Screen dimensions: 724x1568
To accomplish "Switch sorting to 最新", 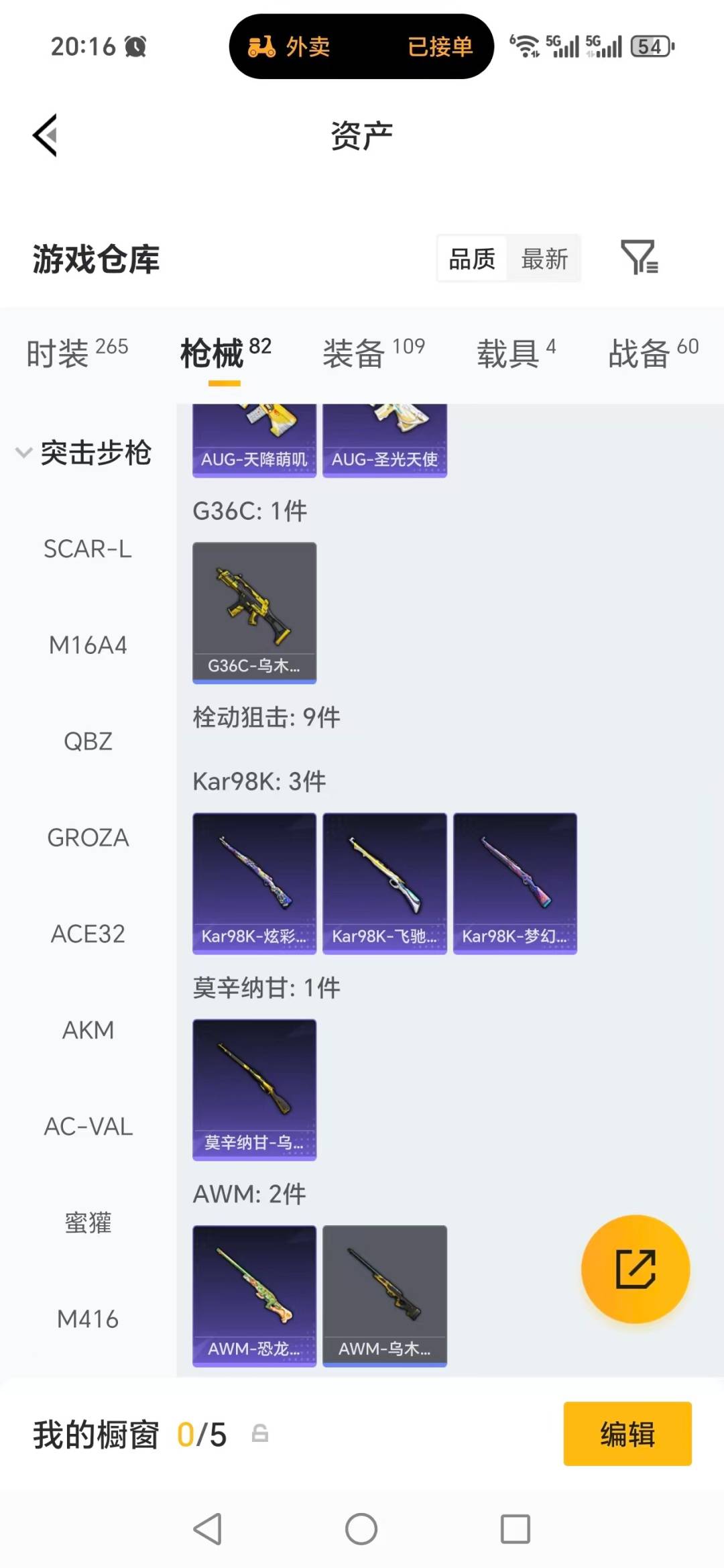I will coord(545,259).
